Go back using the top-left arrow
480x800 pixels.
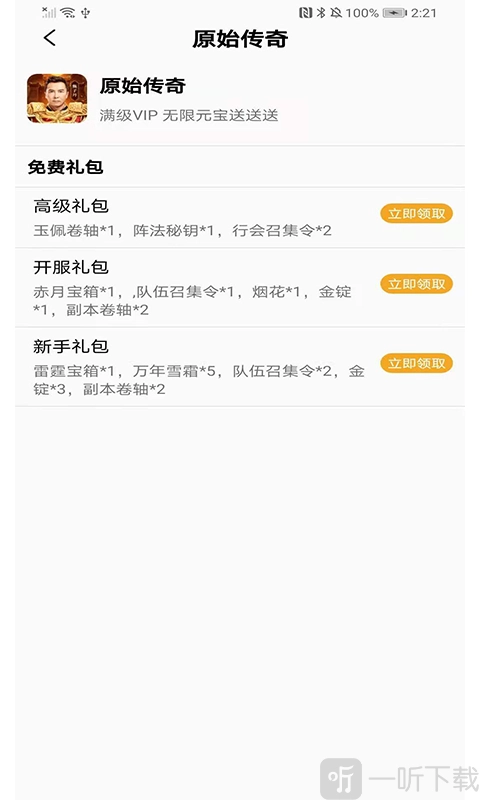point(49,38)
